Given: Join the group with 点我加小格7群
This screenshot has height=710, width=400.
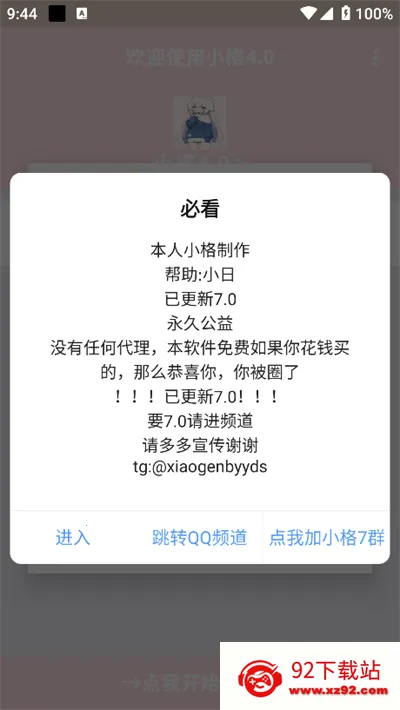Looking at the screenshot, I should [327, 537].
